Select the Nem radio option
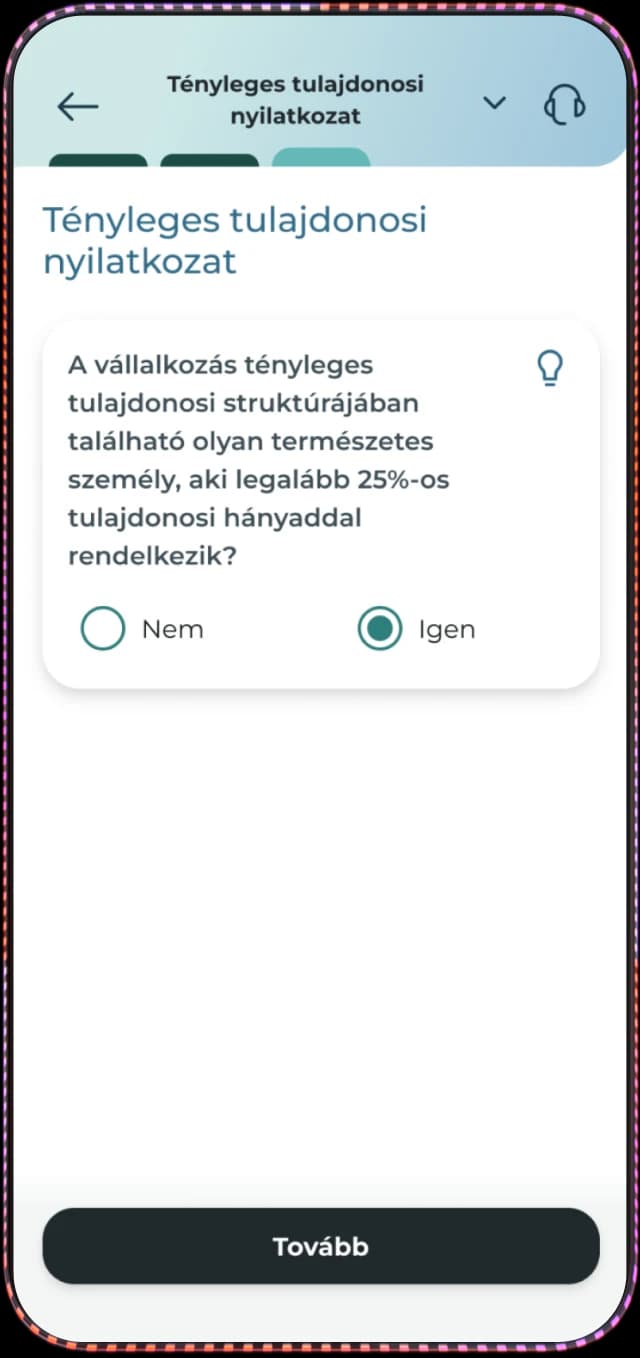 (x=103, y=629)
